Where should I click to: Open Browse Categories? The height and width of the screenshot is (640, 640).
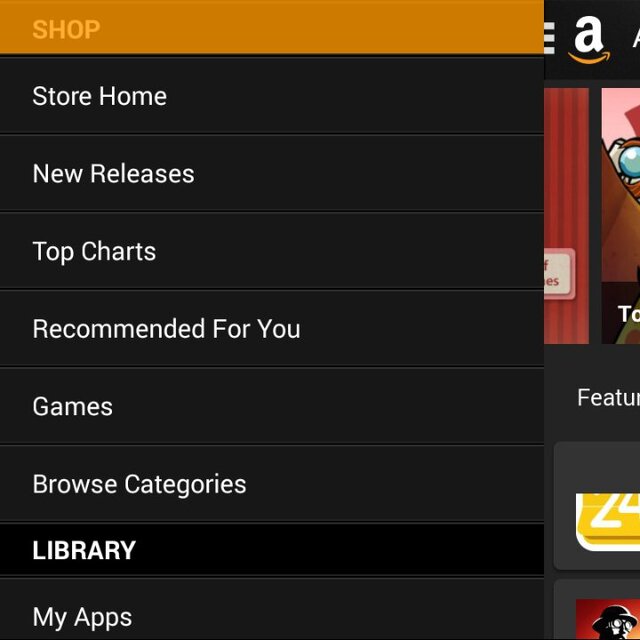point(139,484)
